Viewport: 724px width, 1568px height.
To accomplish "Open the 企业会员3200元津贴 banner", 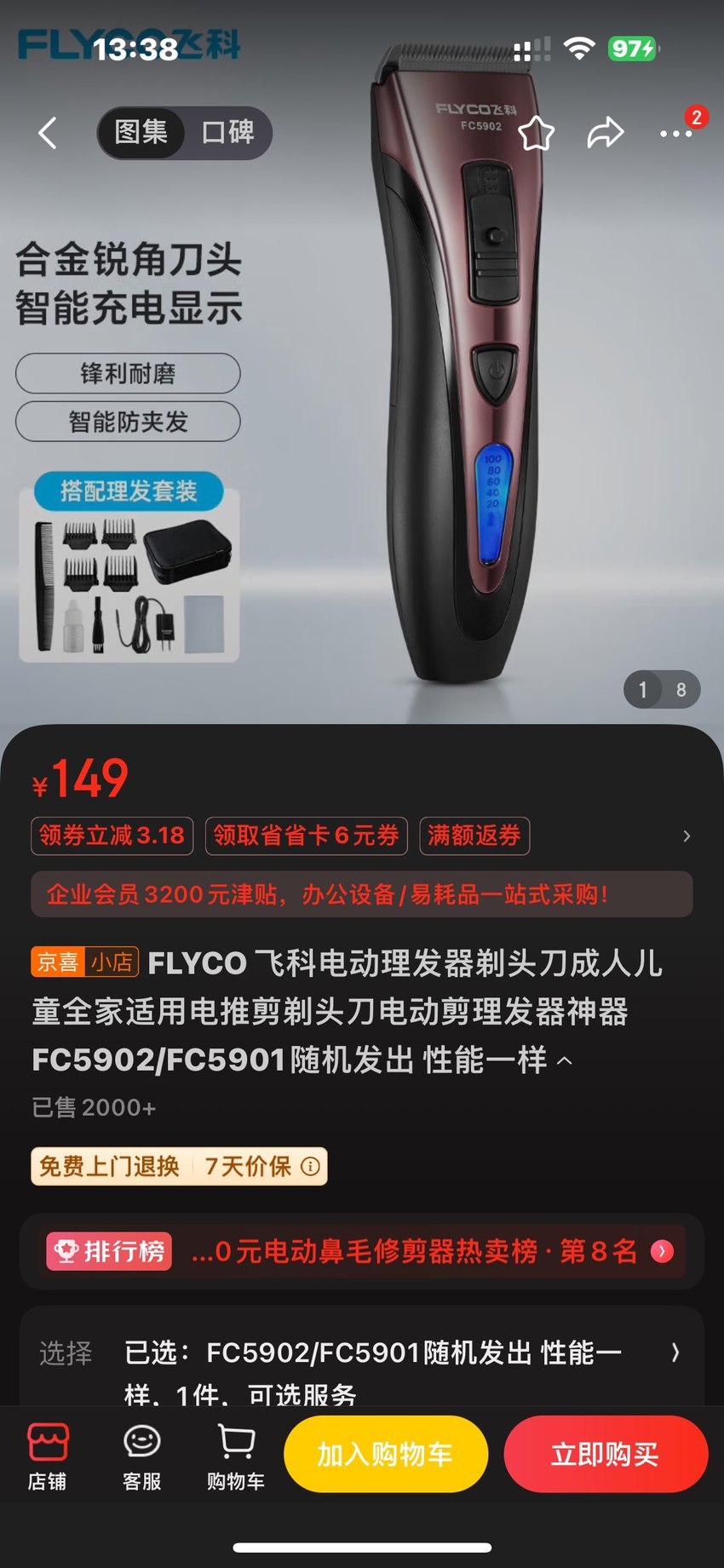I will click(x=362, y=894).
